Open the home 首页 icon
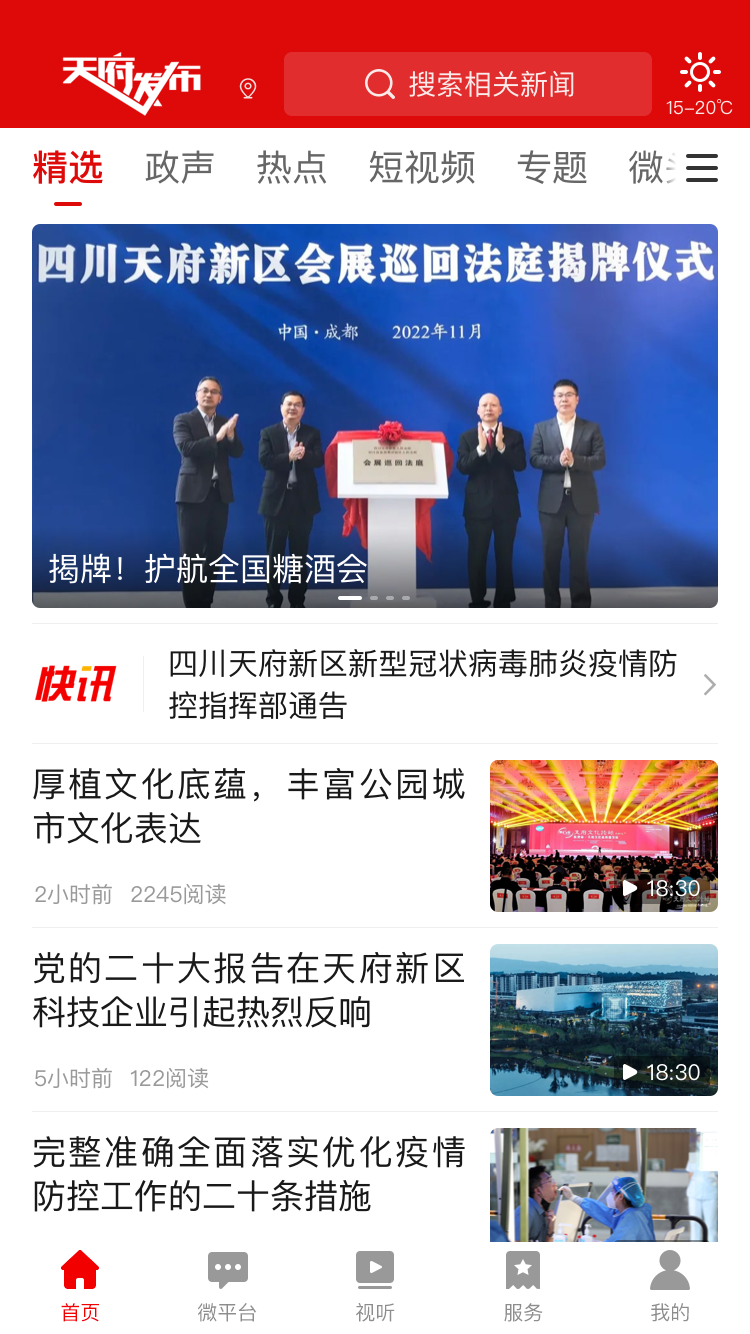Image resolution: width=750 pixels, height=1334 pixels. click(x=80, y=1269)
